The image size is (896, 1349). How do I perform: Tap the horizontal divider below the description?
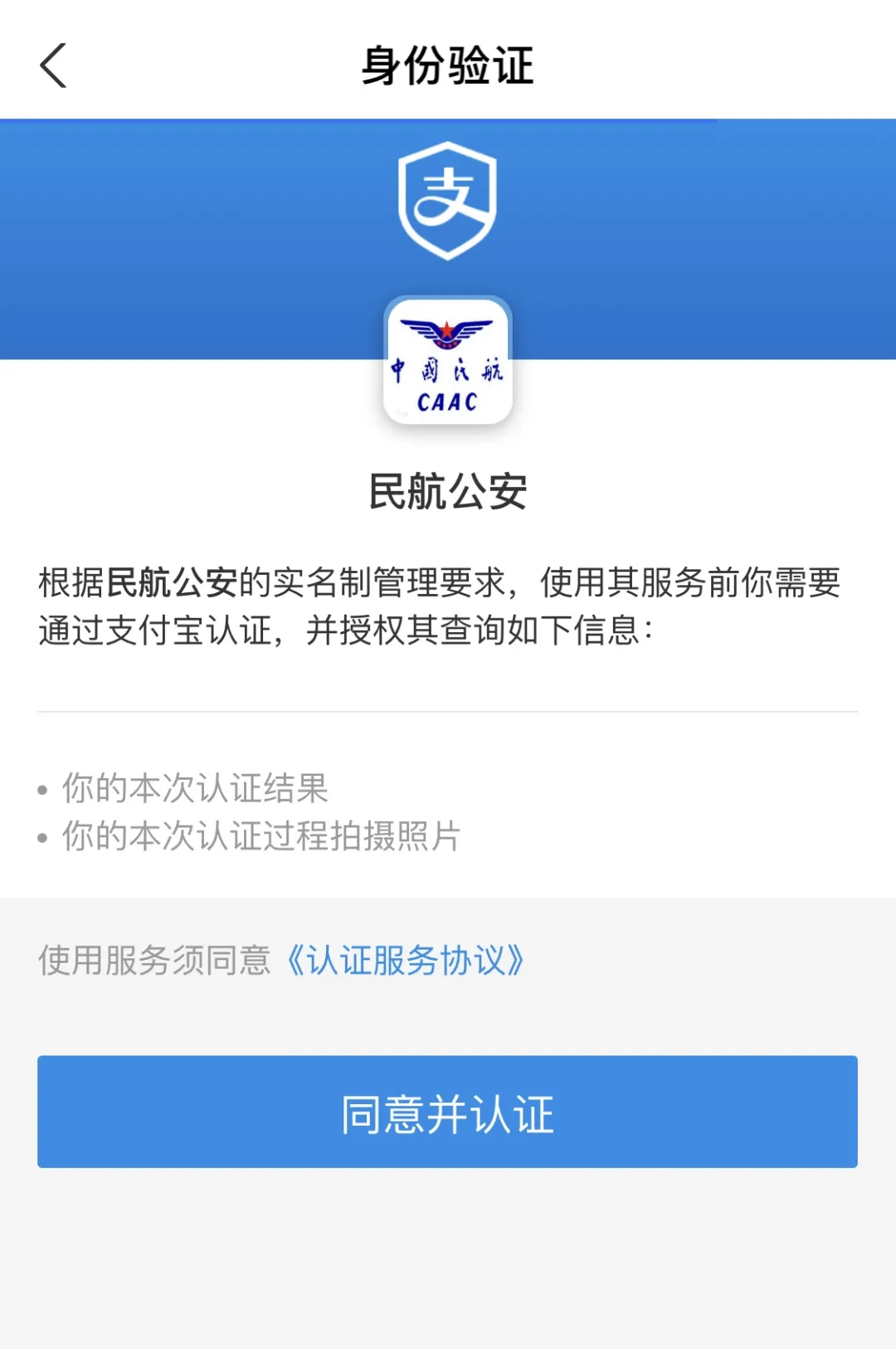coord(447,710)
